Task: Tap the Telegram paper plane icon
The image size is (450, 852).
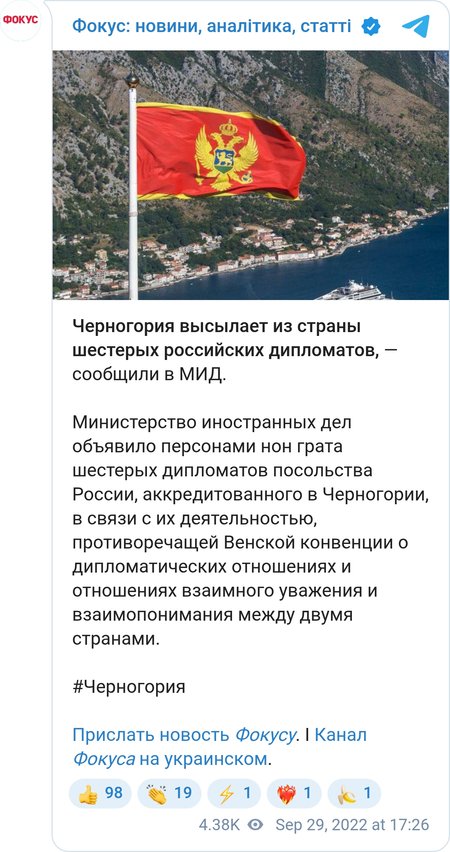Action: tap(416, 26)
